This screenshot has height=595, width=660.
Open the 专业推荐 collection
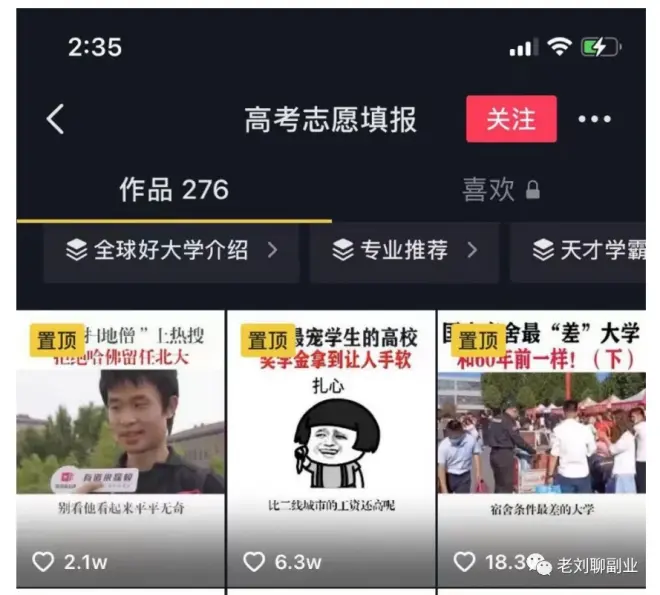point(404,251)
